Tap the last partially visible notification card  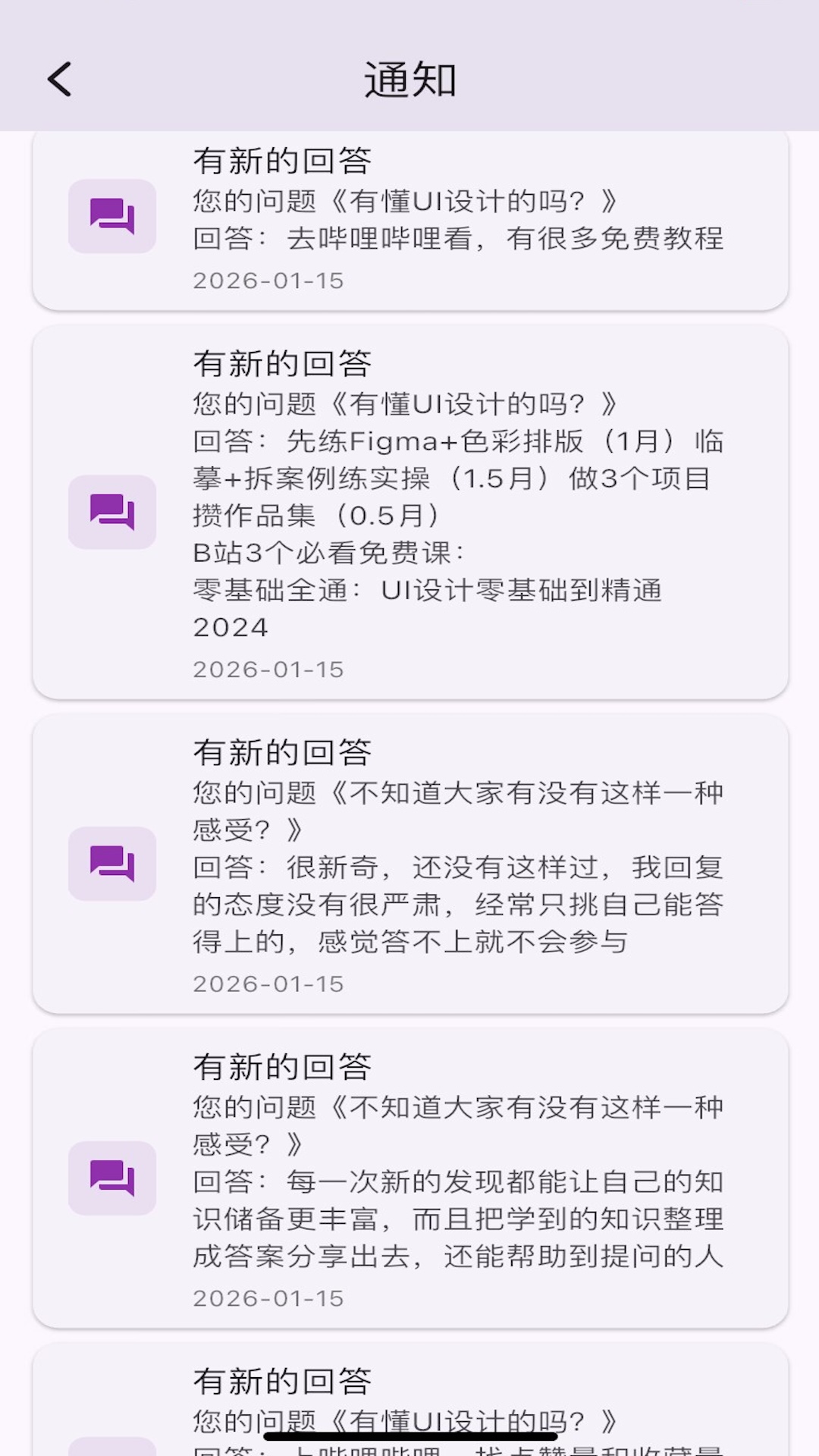(409, 1403)
